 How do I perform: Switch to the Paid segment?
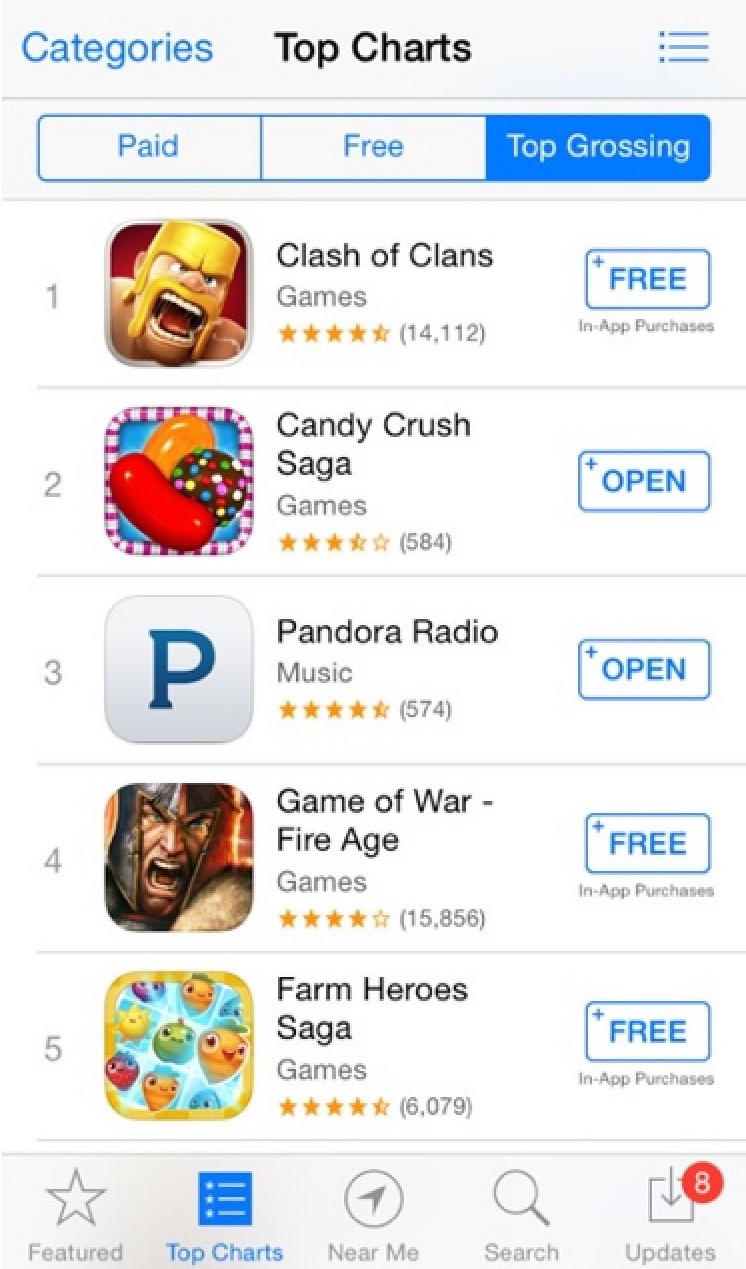point(148,147)
